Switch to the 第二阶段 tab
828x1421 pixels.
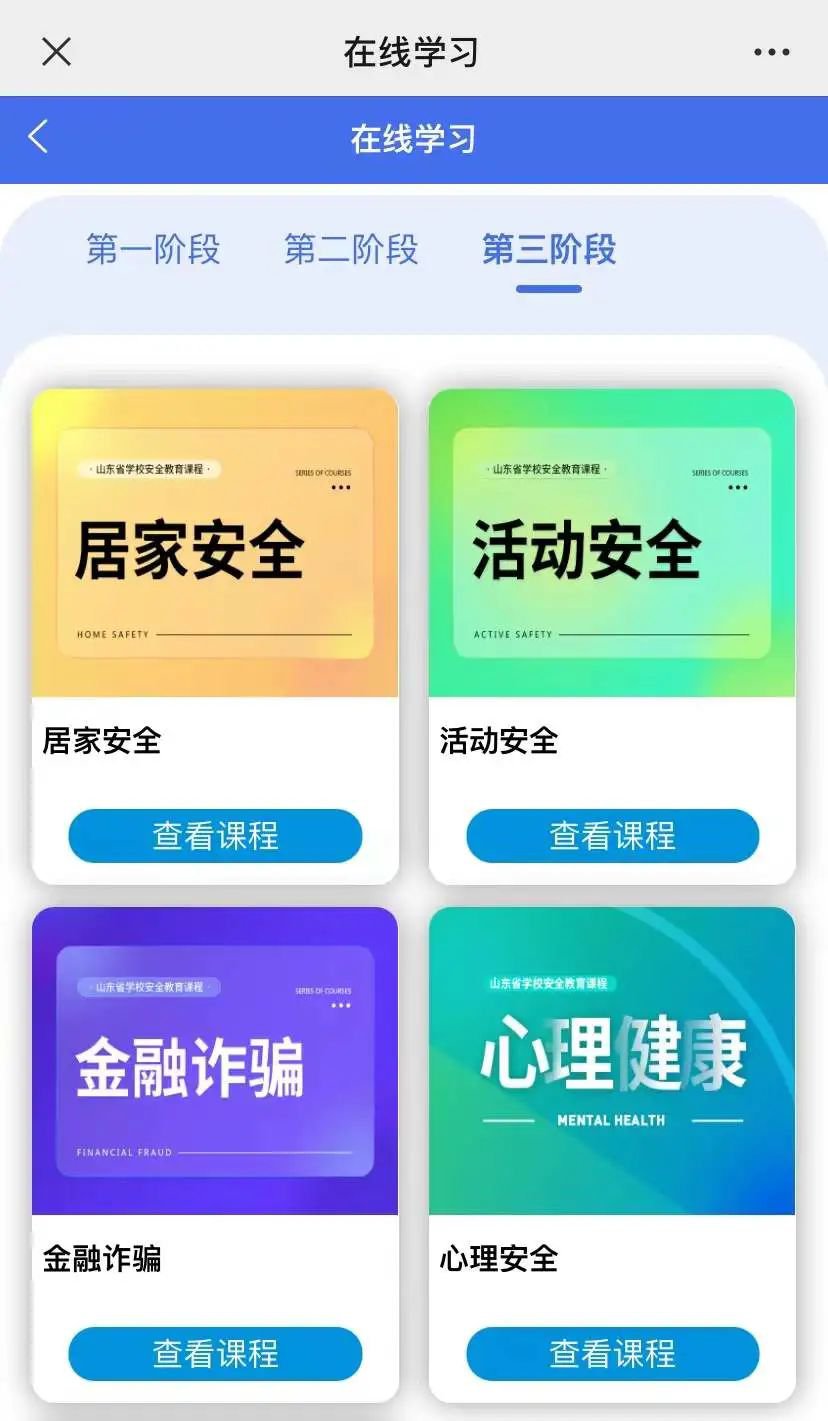click(351, 250)
